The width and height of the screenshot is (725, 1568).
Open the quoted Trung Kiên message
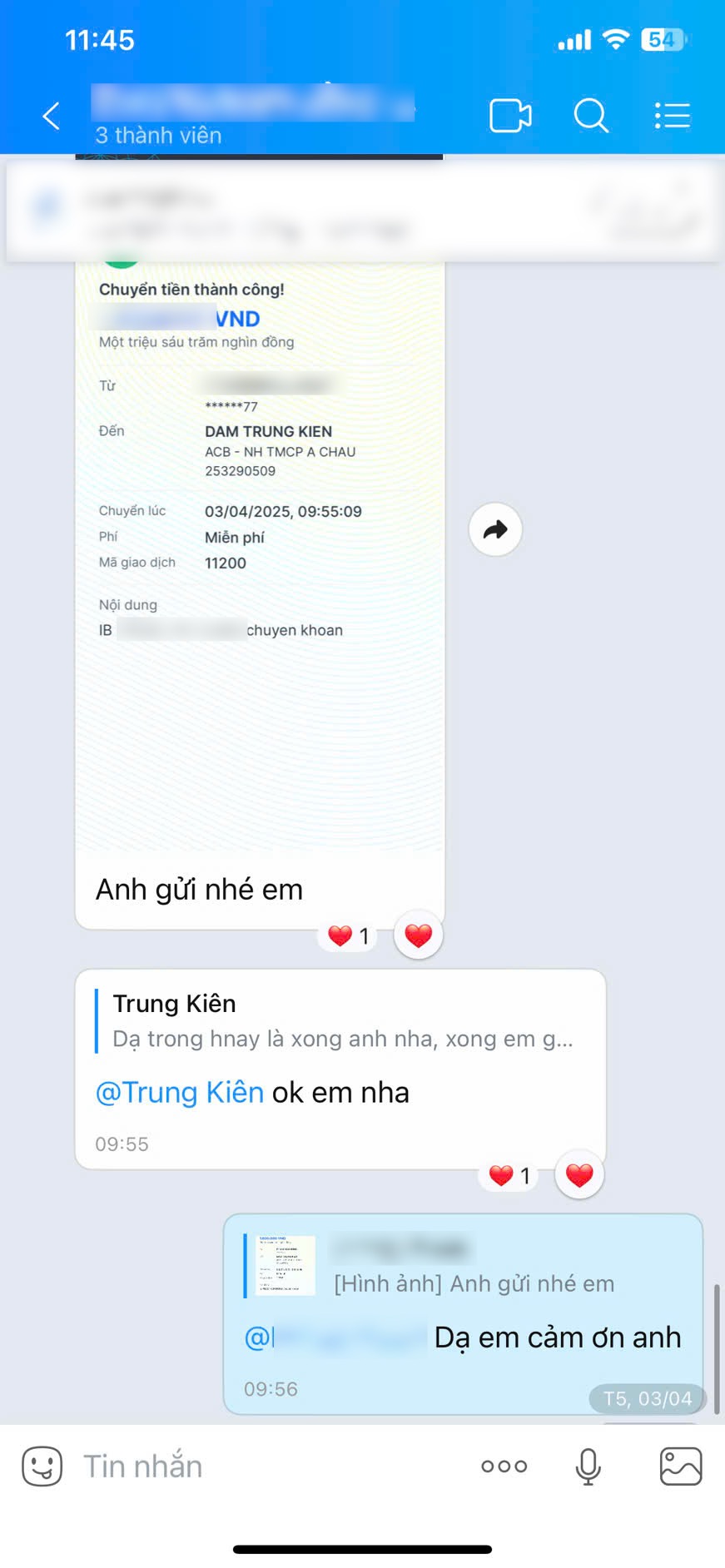pos(341,1021)
